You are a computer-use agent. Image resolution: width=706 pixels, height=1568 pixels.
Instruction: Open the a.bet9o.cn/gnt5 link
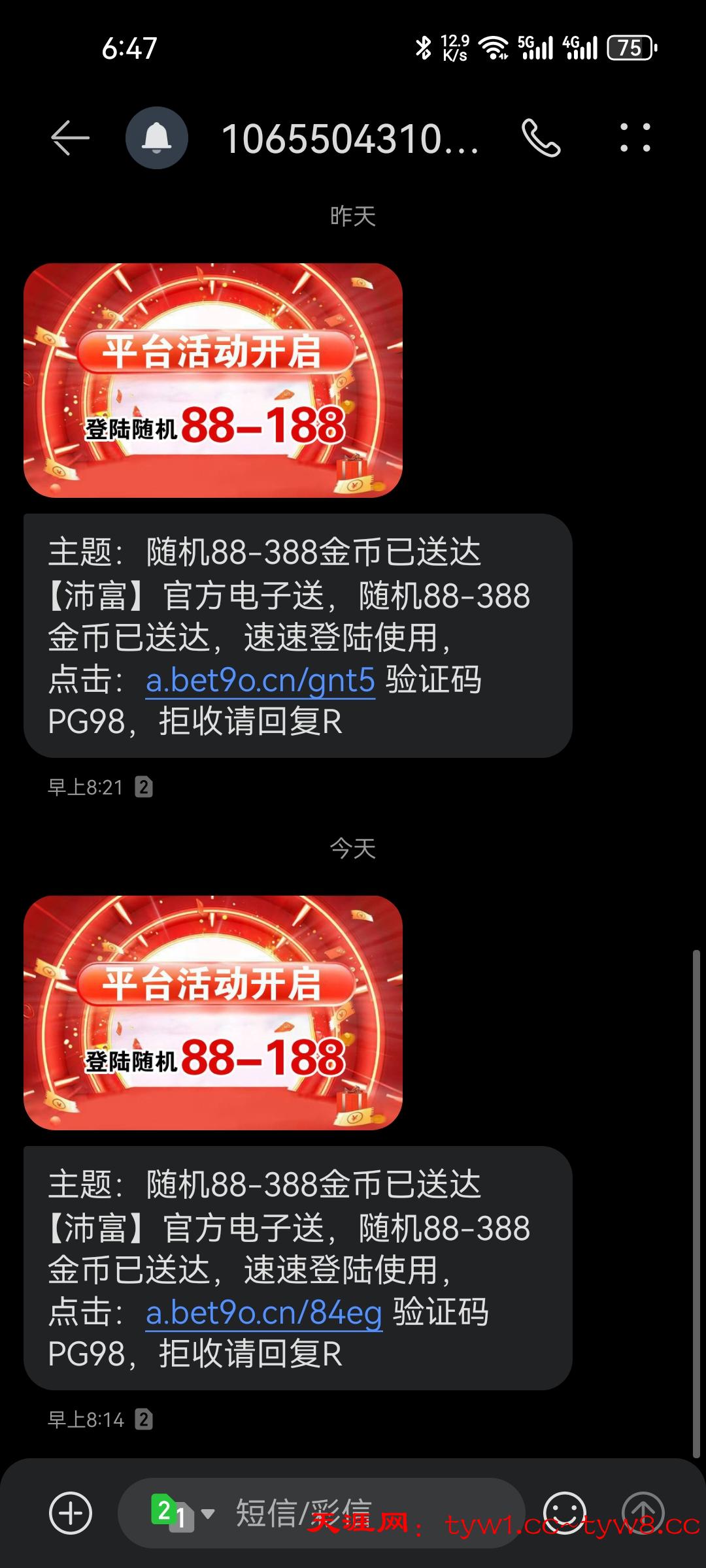coord(260,681)
